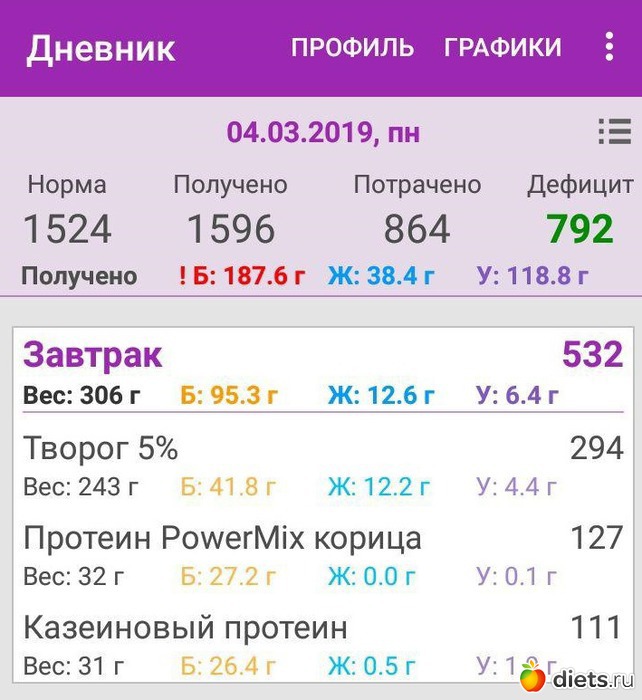The width and height of the screenshot is (642, 700).
Task: Tap the list view icon beside date
Action: click(x=612, y=131)
